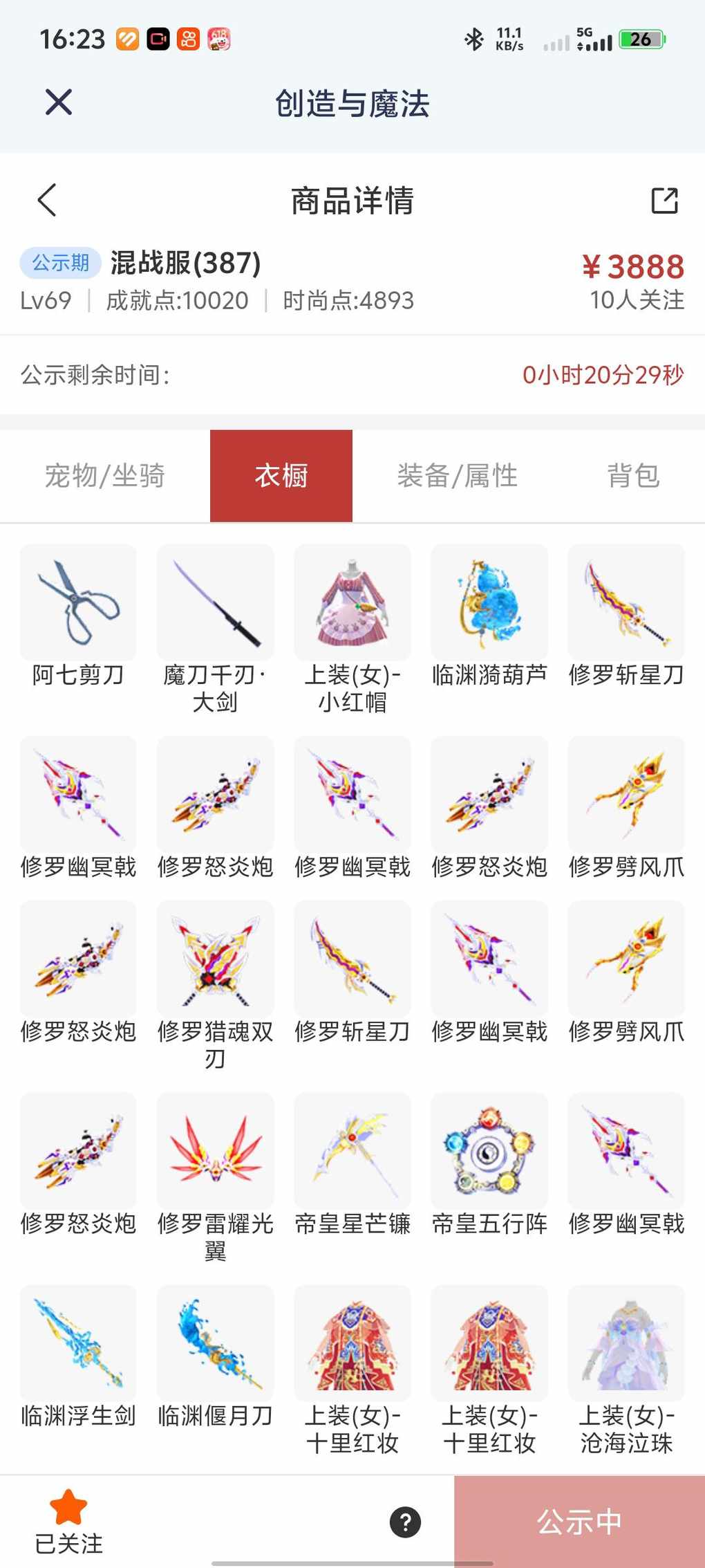Image resolution: width=705 pixels, height=1568 pixels.
Task: Select the 衣橱 tab
Action: pos(281,476)
